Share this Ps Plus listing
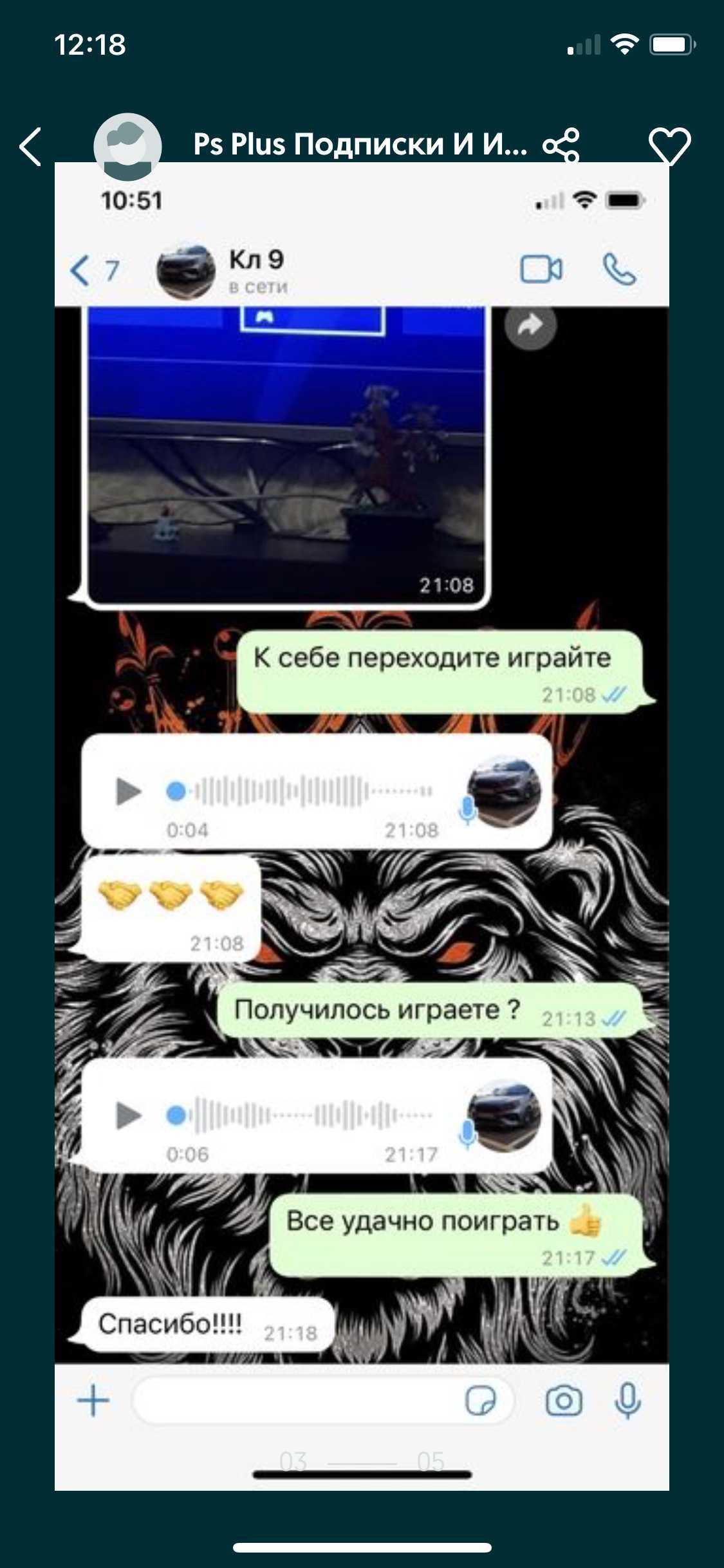724x1568 pixels. pos(561,145)
